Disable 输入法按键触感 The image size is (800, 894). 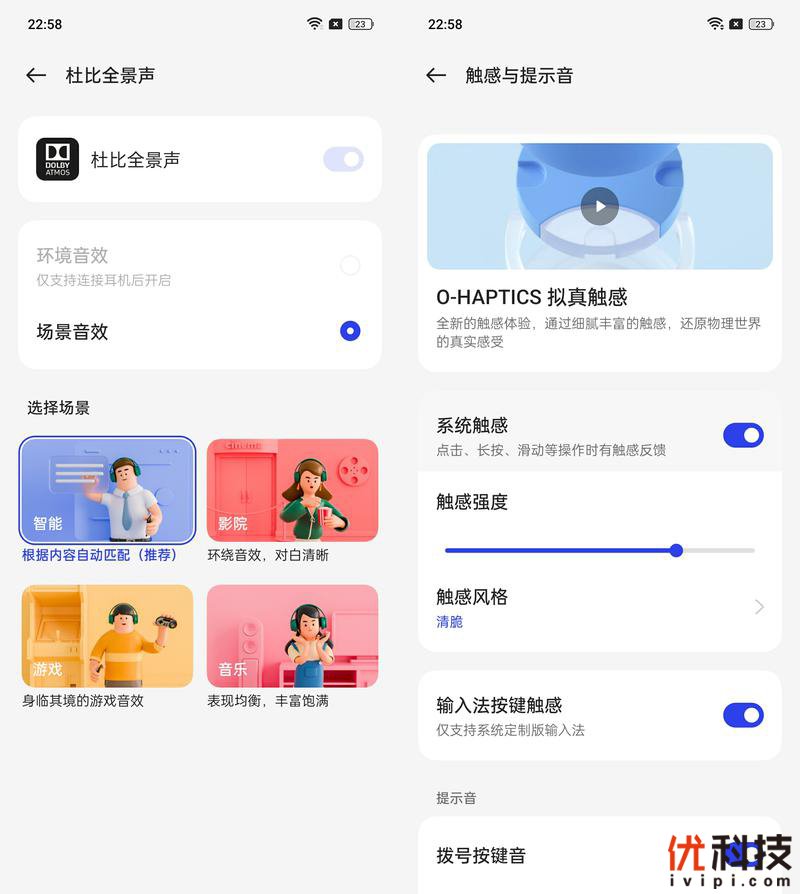(x=743, y=715)
